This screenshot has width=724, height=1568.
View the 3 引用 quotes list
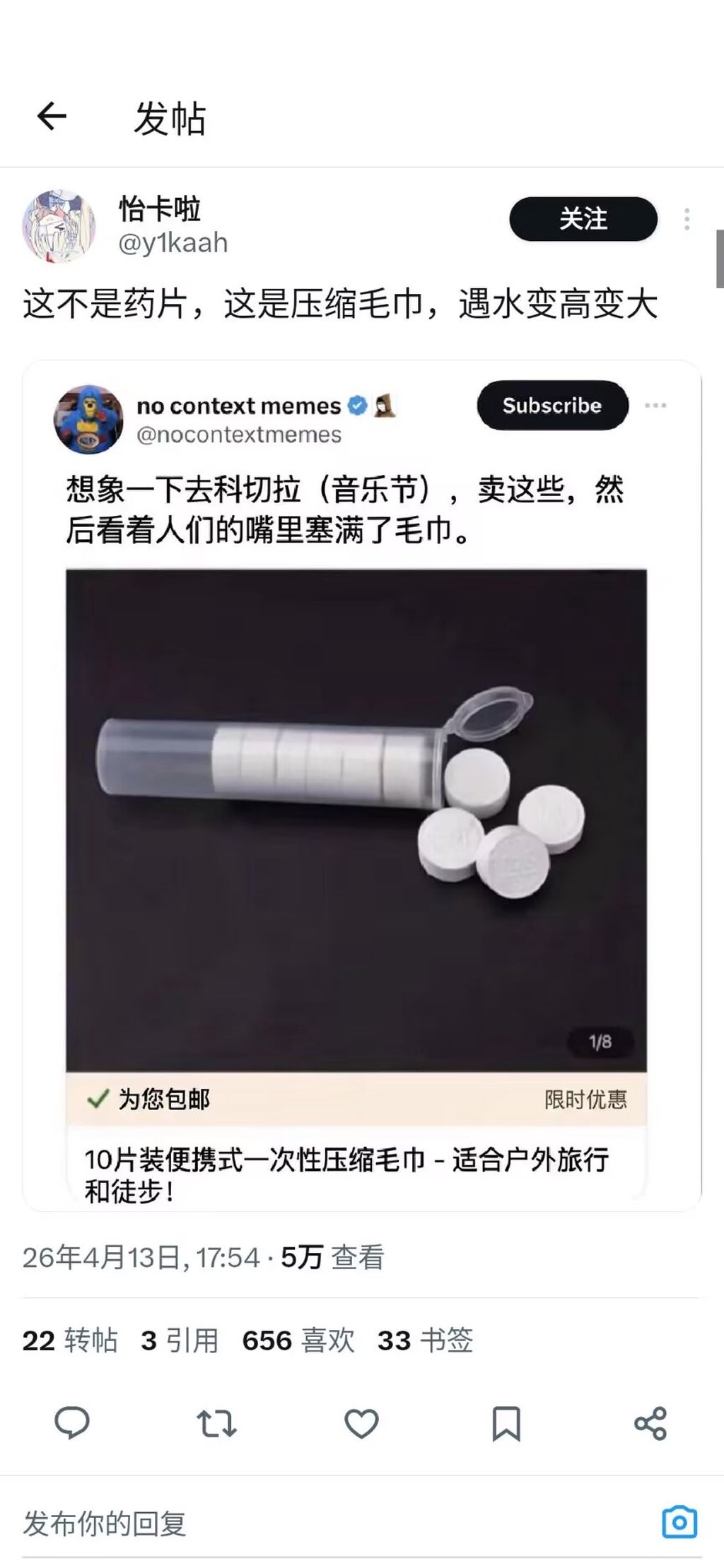(x=180, y=1340)
